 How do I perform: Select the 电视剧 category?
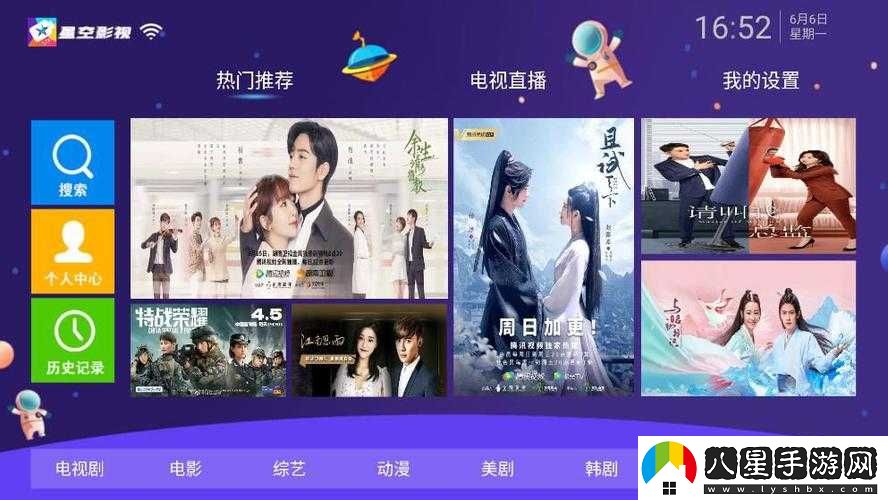coord(80,469)
